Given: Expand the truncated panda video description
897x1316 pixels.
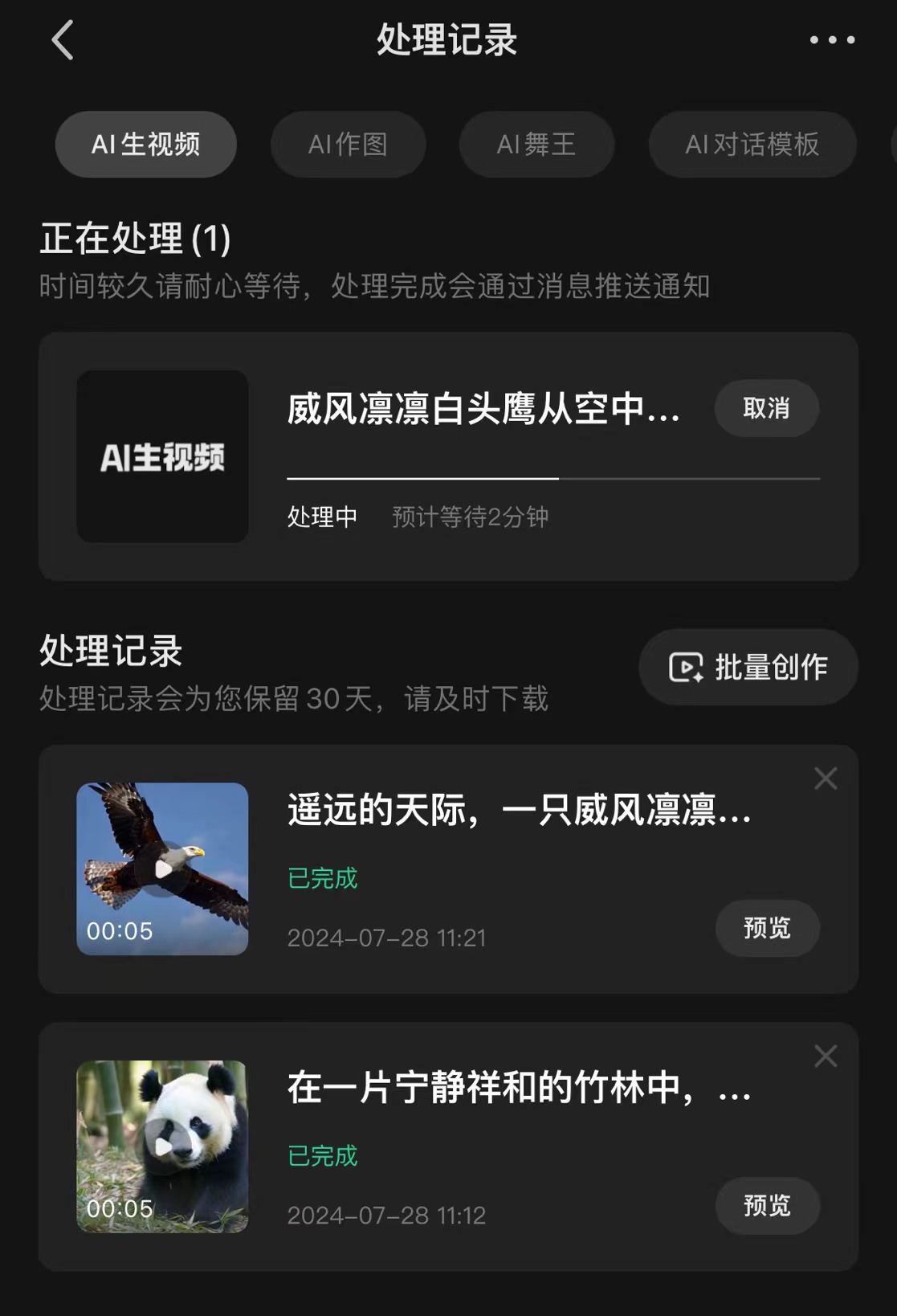Looking at the screenshot, I should tap(518, 1091).
